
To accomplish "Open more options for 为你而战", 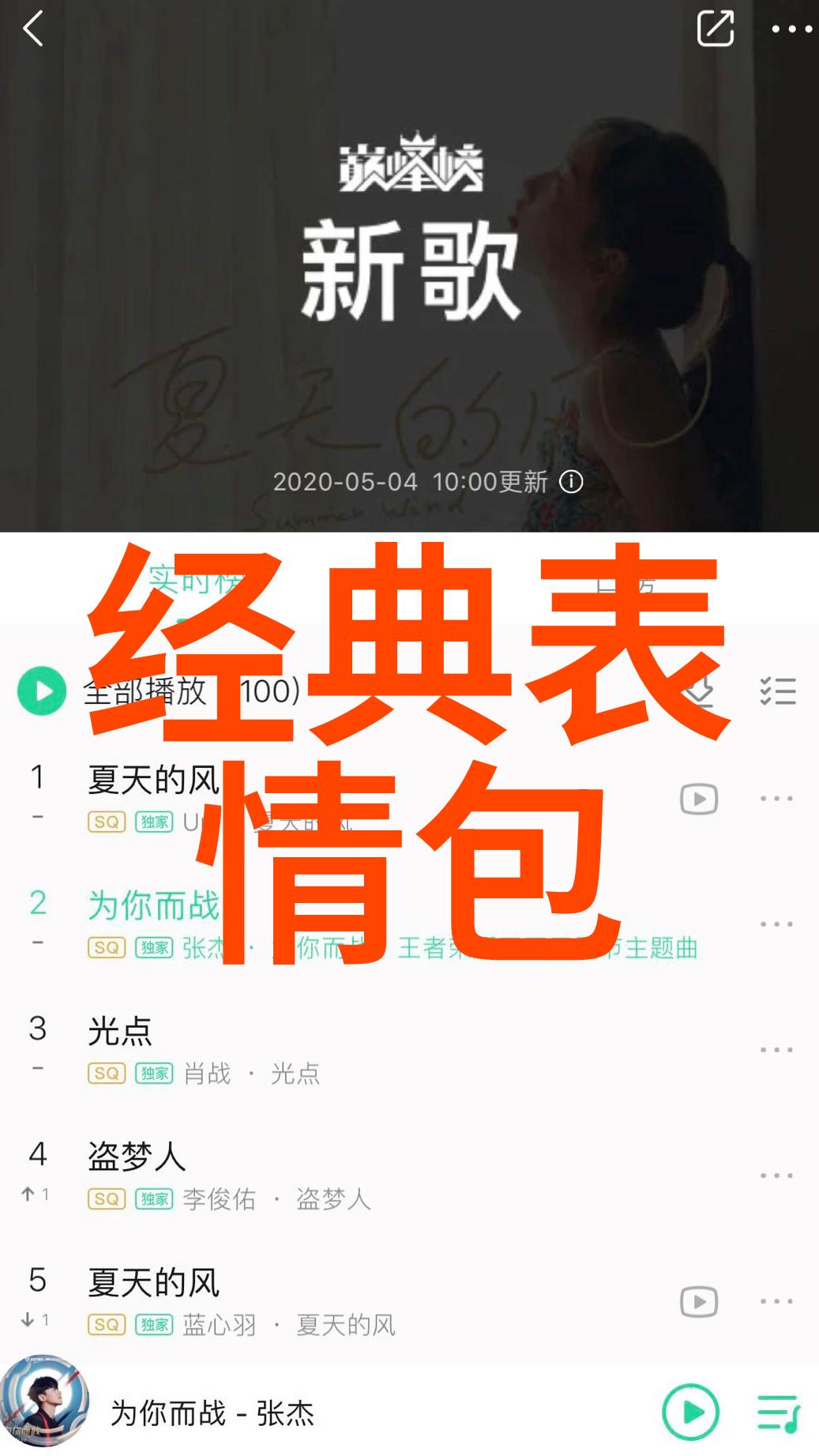I will click(776, 924).
